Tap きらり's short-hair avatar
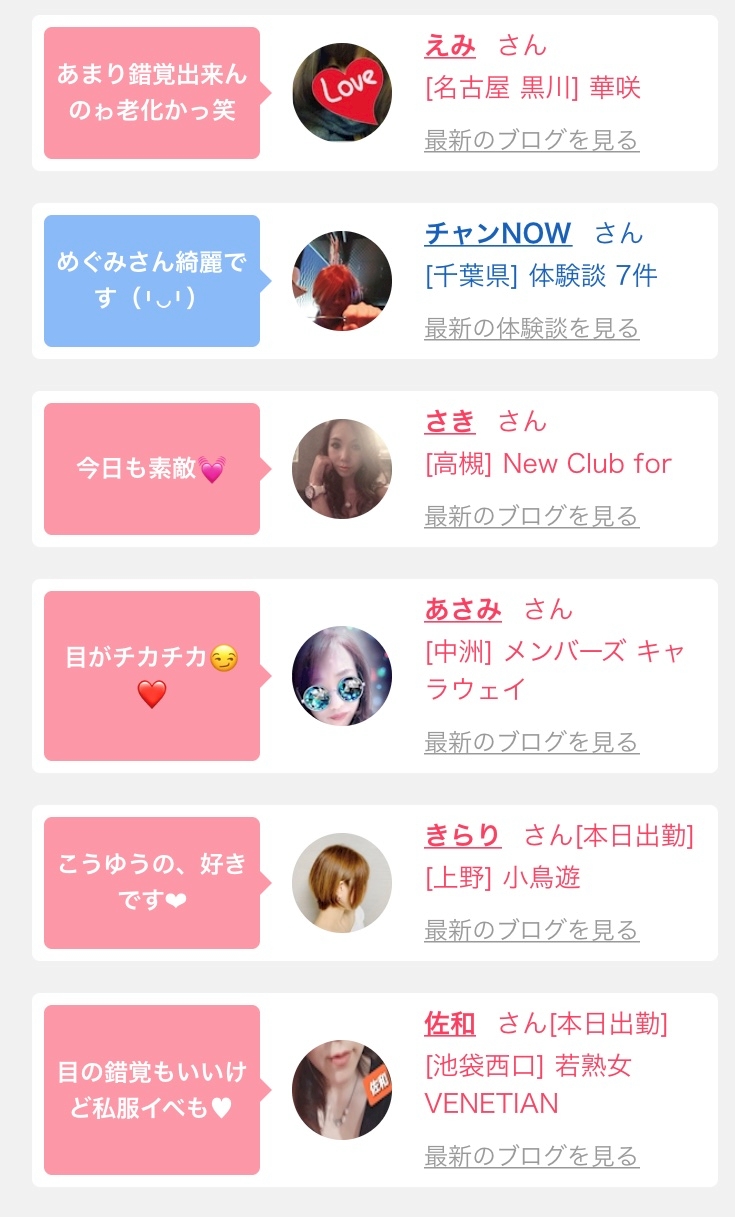 click(342, 883)
